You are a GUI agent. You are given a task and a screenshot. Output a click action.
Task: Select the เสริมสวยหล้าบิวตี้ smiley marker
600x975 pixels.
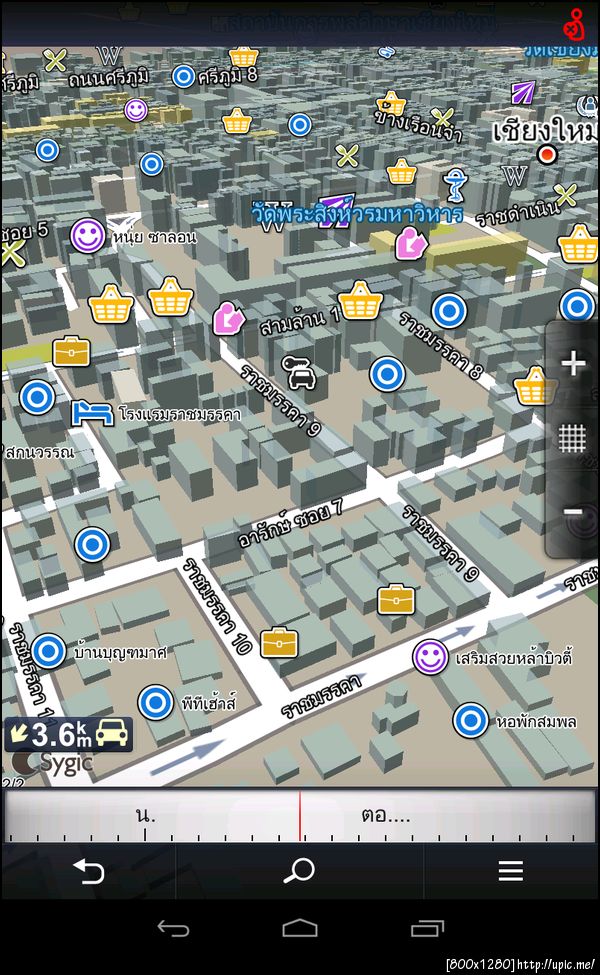[430, 657]
